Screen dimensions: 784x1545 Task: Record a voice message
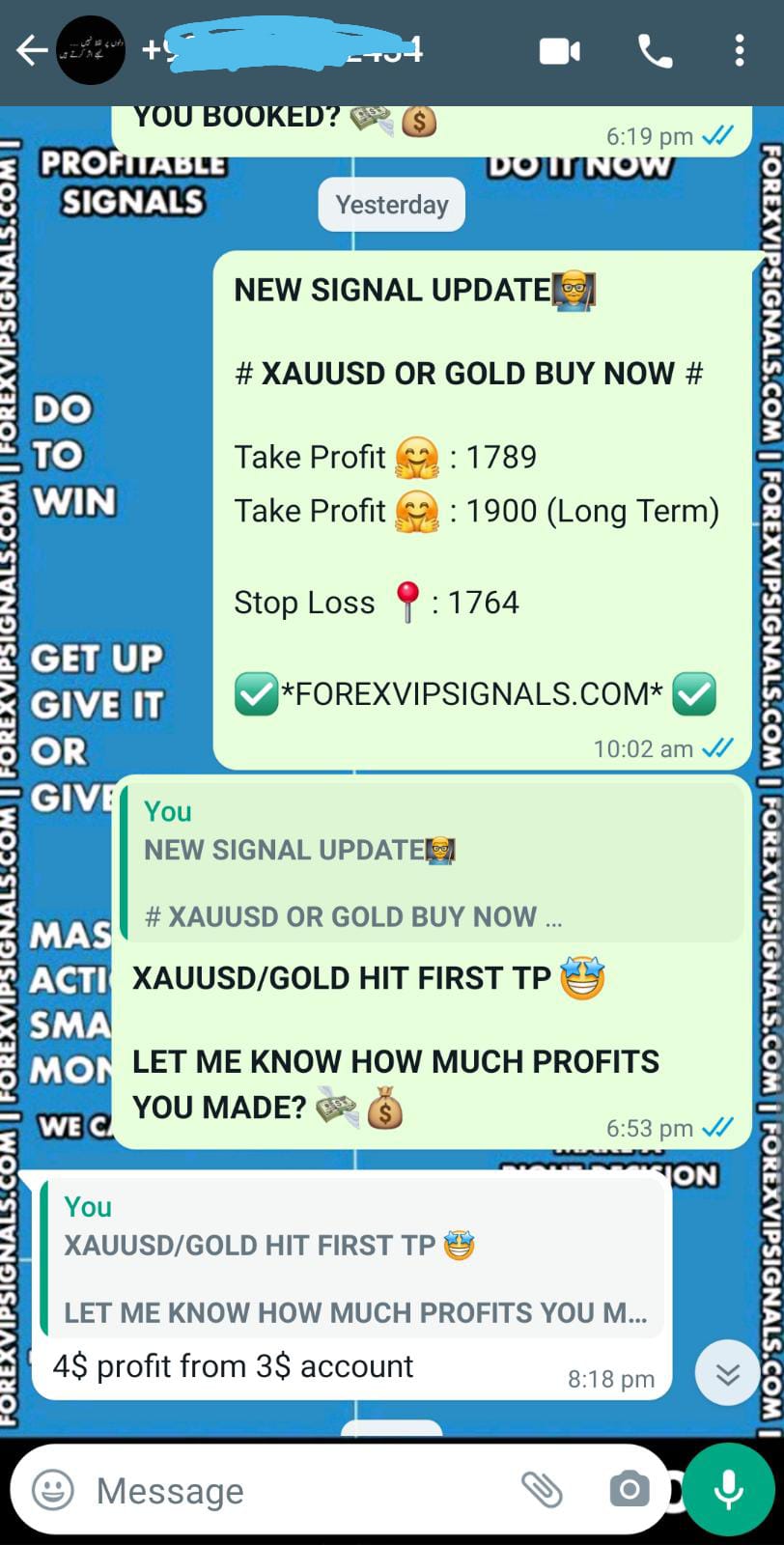point(728,1490)
